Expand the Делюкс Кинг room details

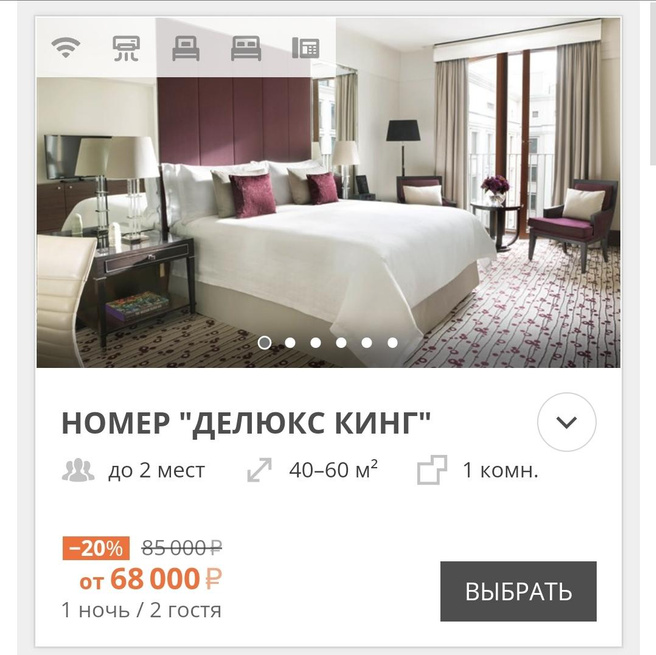(x=566, y=423)
